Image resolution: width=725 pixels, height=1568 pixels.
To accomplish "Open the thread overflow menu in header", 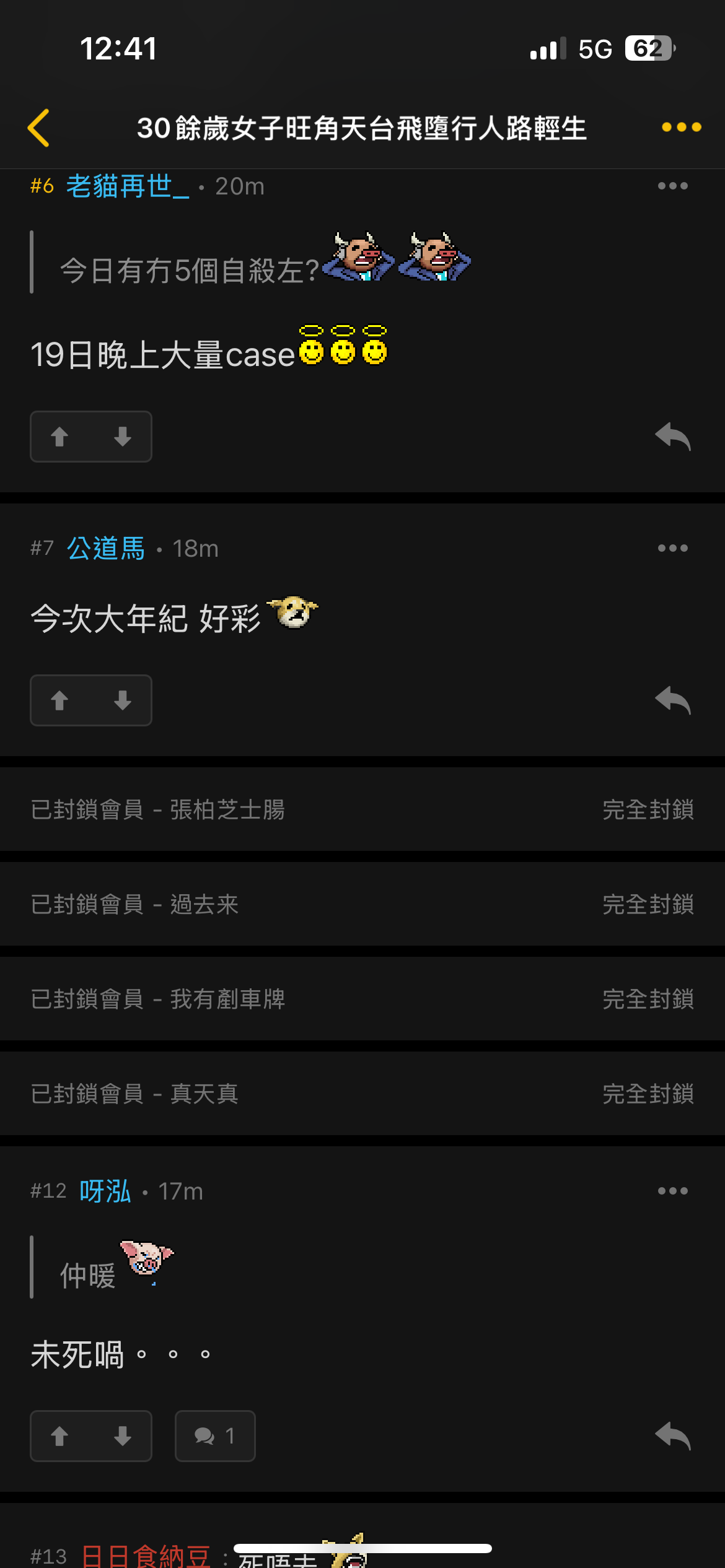I will (681, 128).
